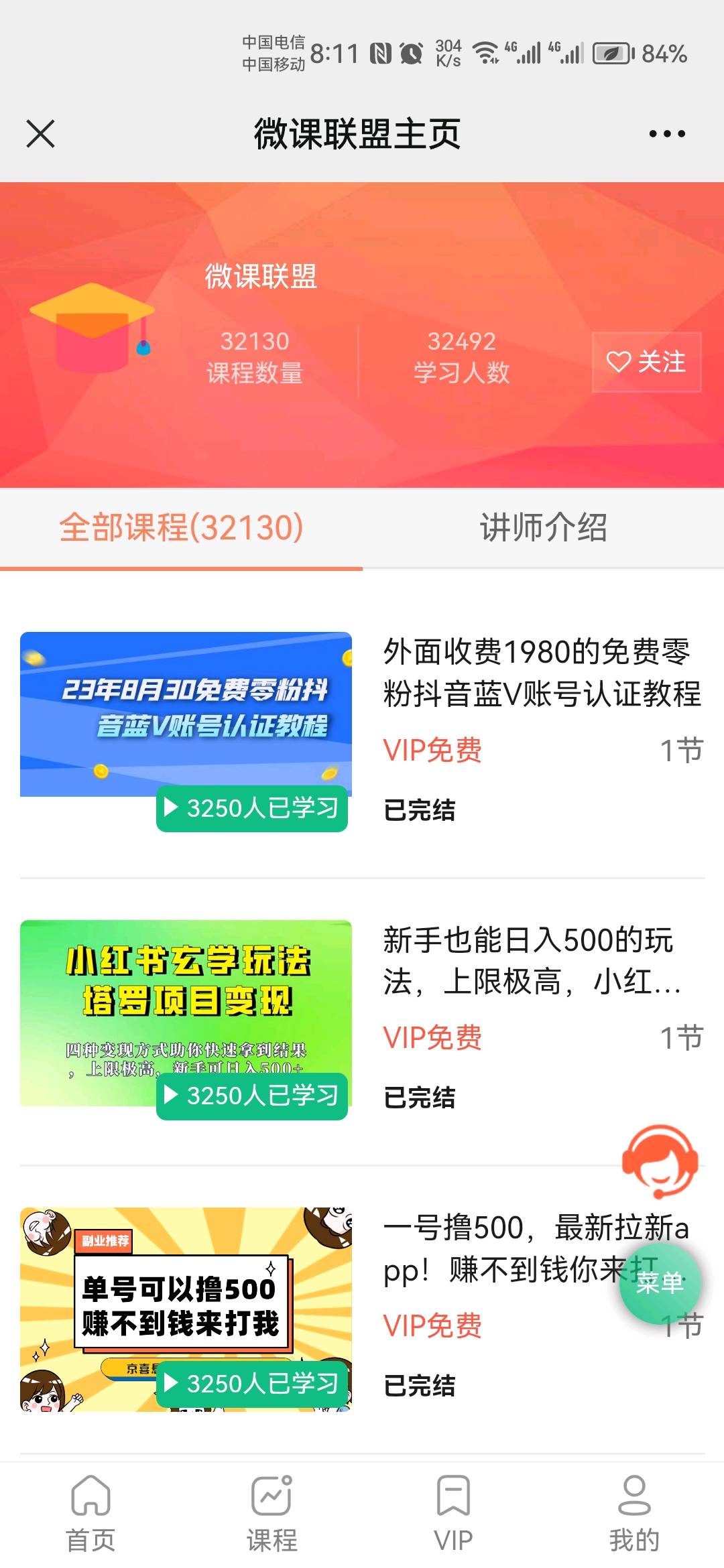The image size is (724, 1568).
Task: Follow 微课联盟 with the 关注 button
Action: [x=646, y=362]
